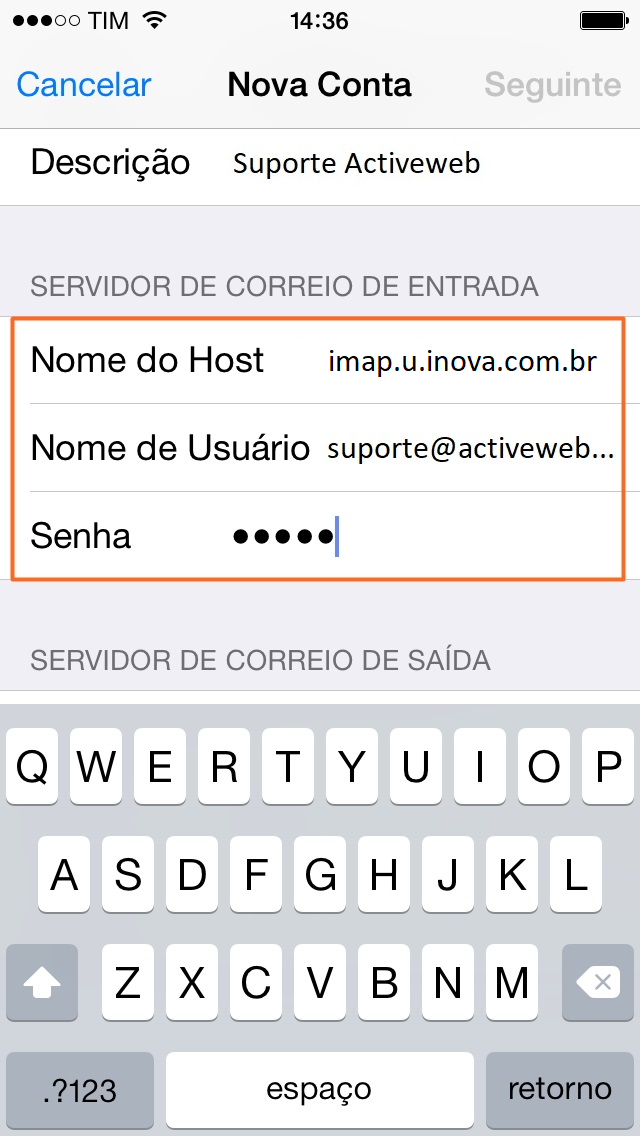Tap Seguinte to go to the next step
Screen dimensions: 640x1136
coord(553,85)
